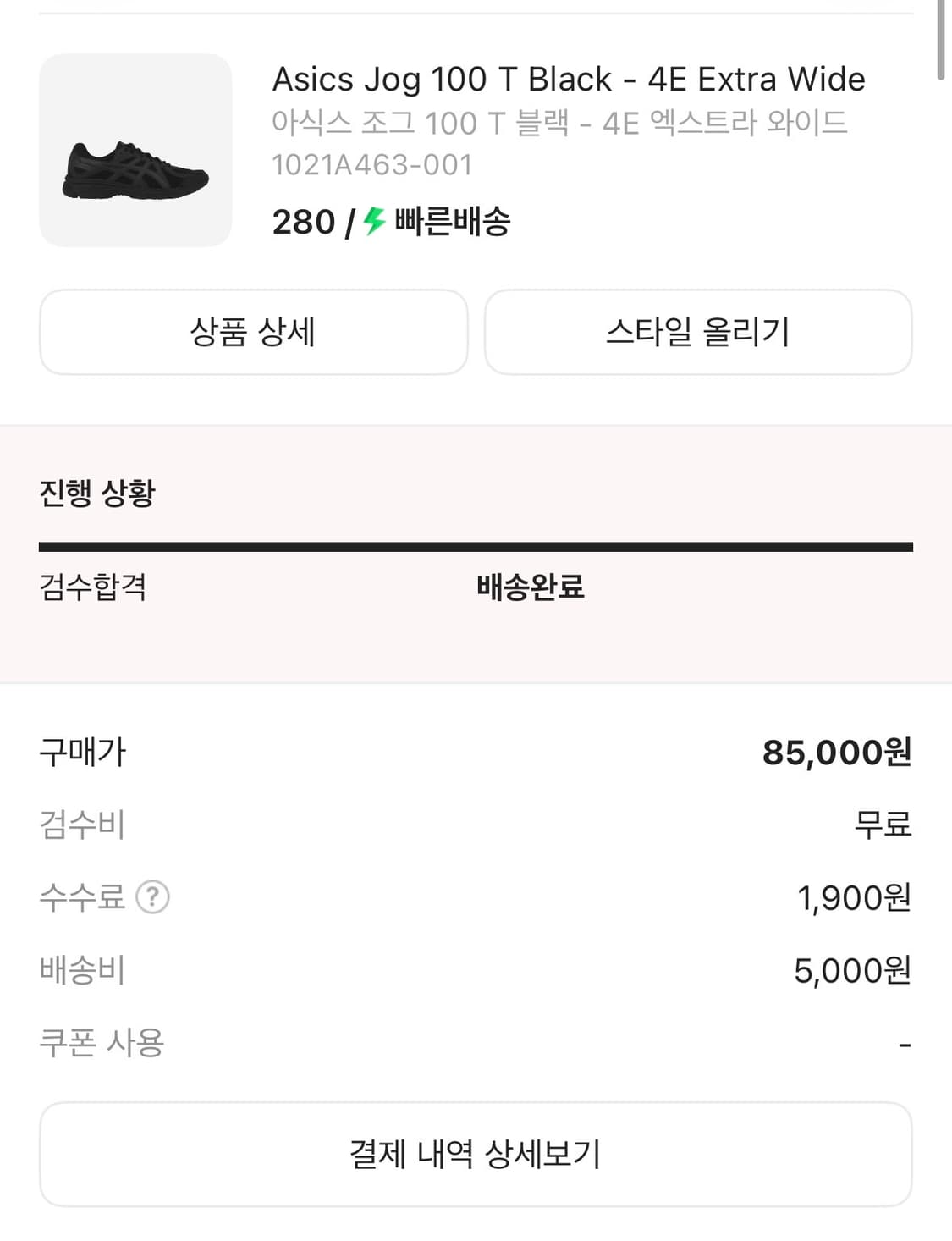Select the 배송비 shipping fee 5,000원
The height and width of the screenshot is (1241, 952).
coord(853,971)
